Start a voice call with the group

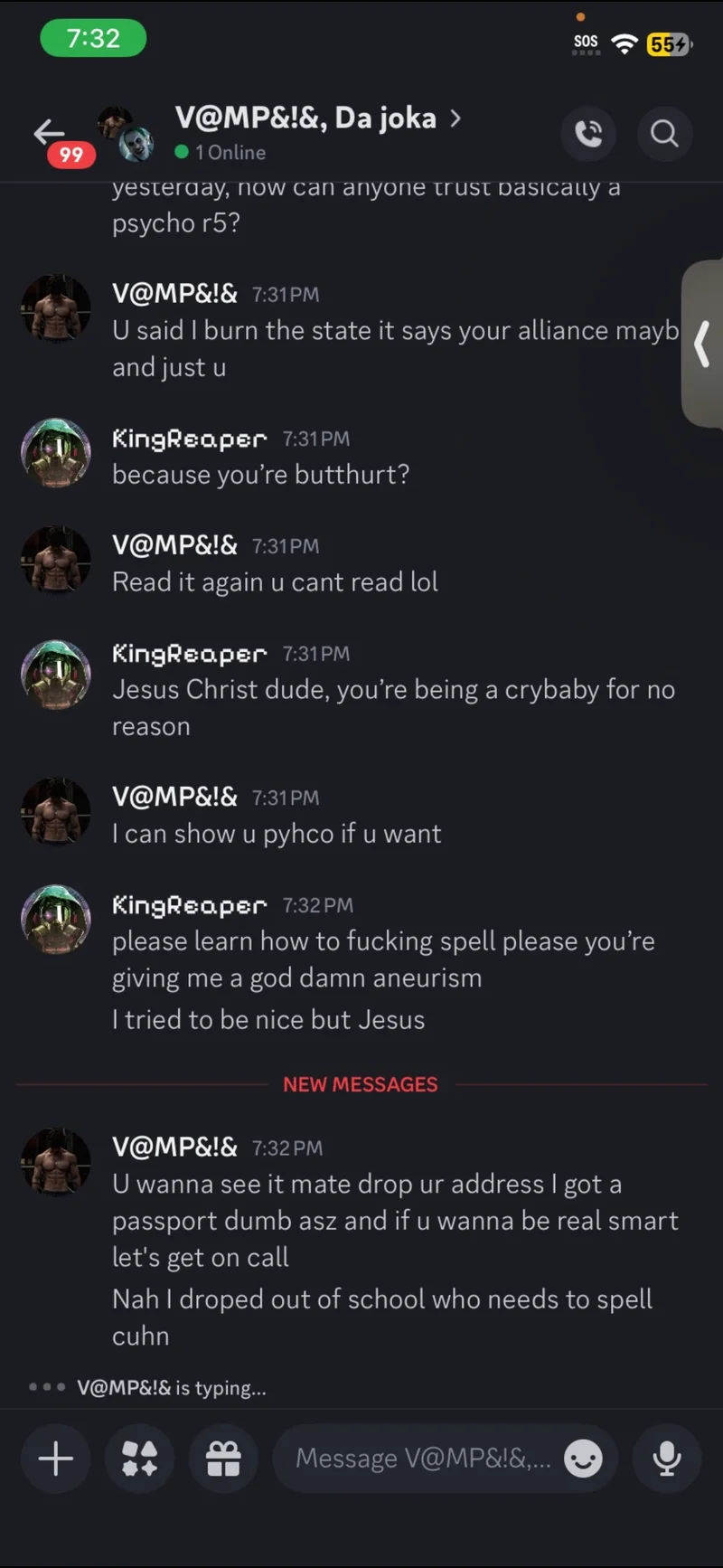(588, 134)
